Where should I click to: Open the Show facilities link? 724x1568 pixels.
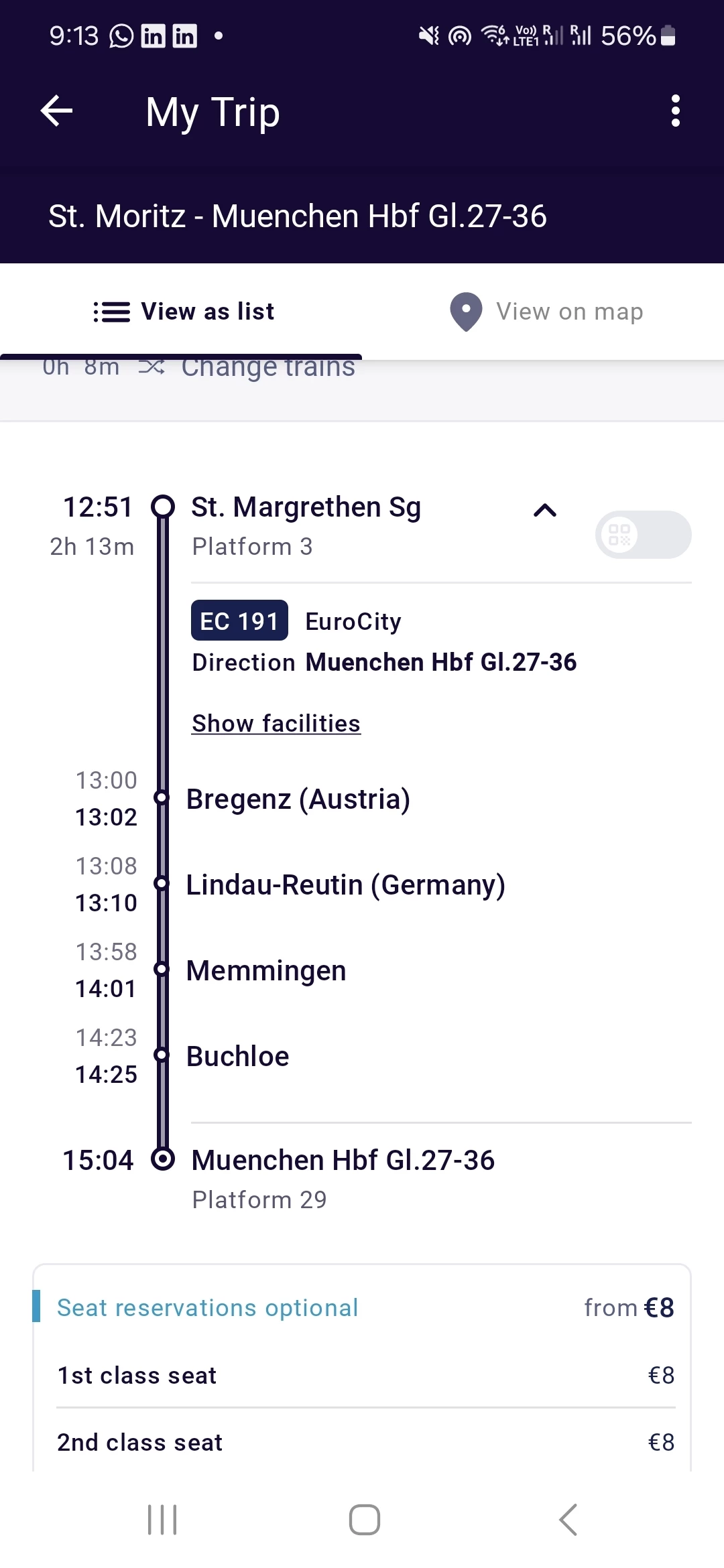276,724
